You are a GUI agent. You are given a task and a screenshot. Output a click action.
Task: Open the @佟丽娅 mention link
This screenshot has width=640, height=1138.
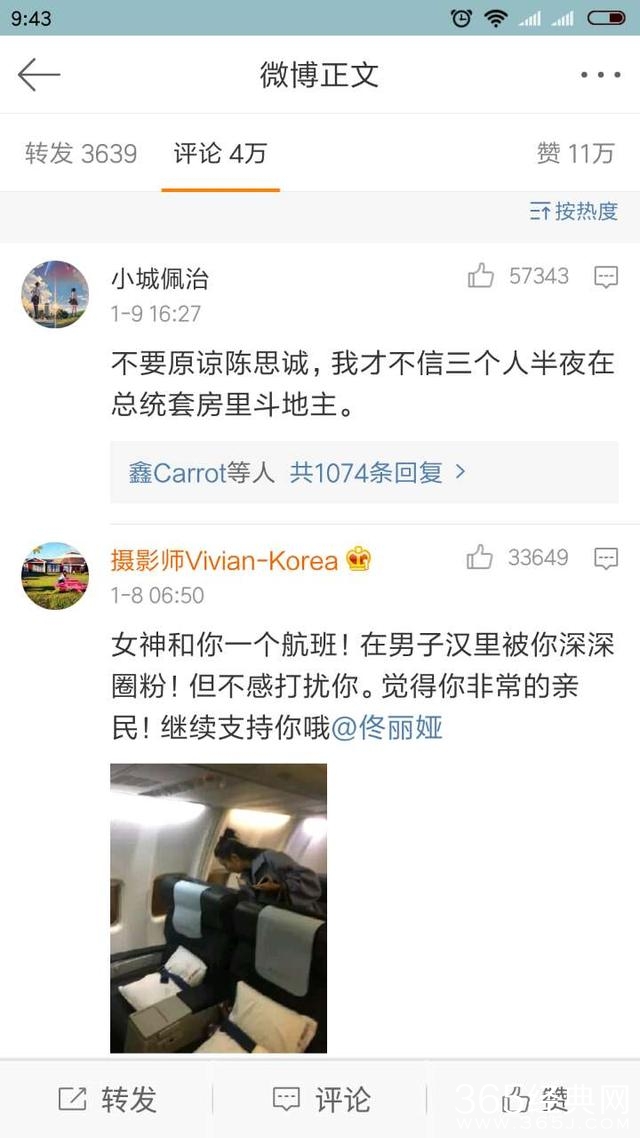coord(386,727)
